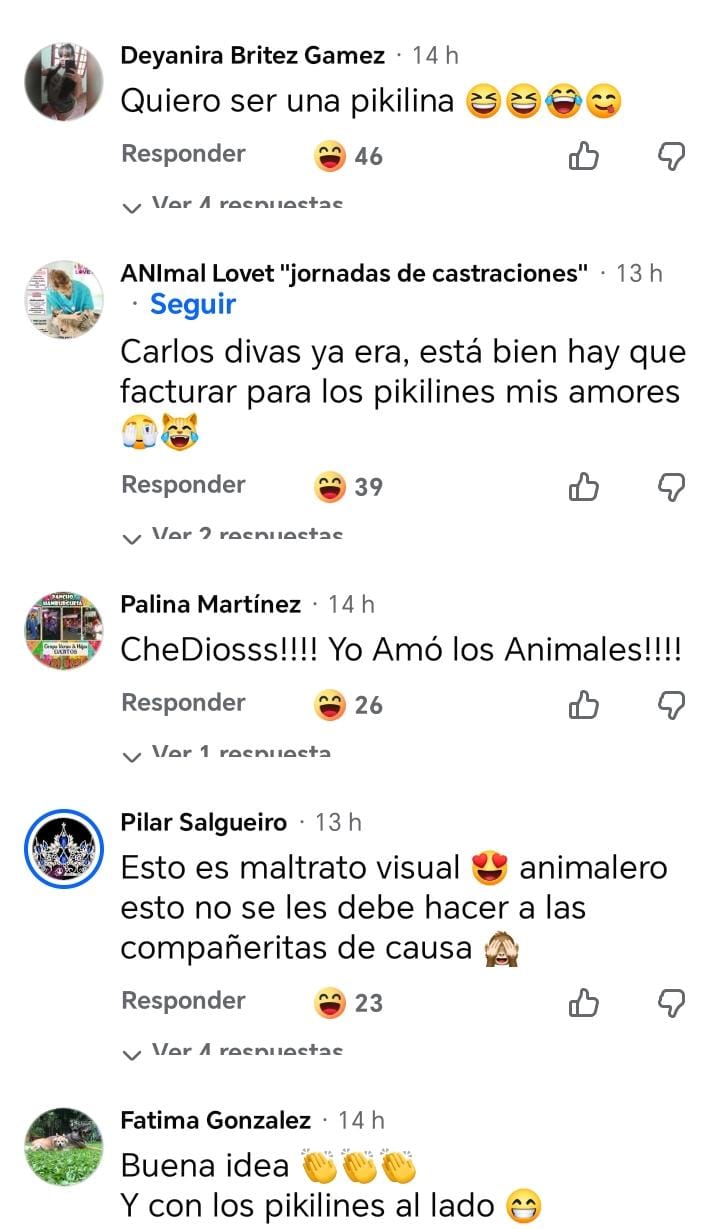This screenshot has width=720, height=1229.
Task: Like Palina Martínez's comment
Action: (x=584, y=704)
